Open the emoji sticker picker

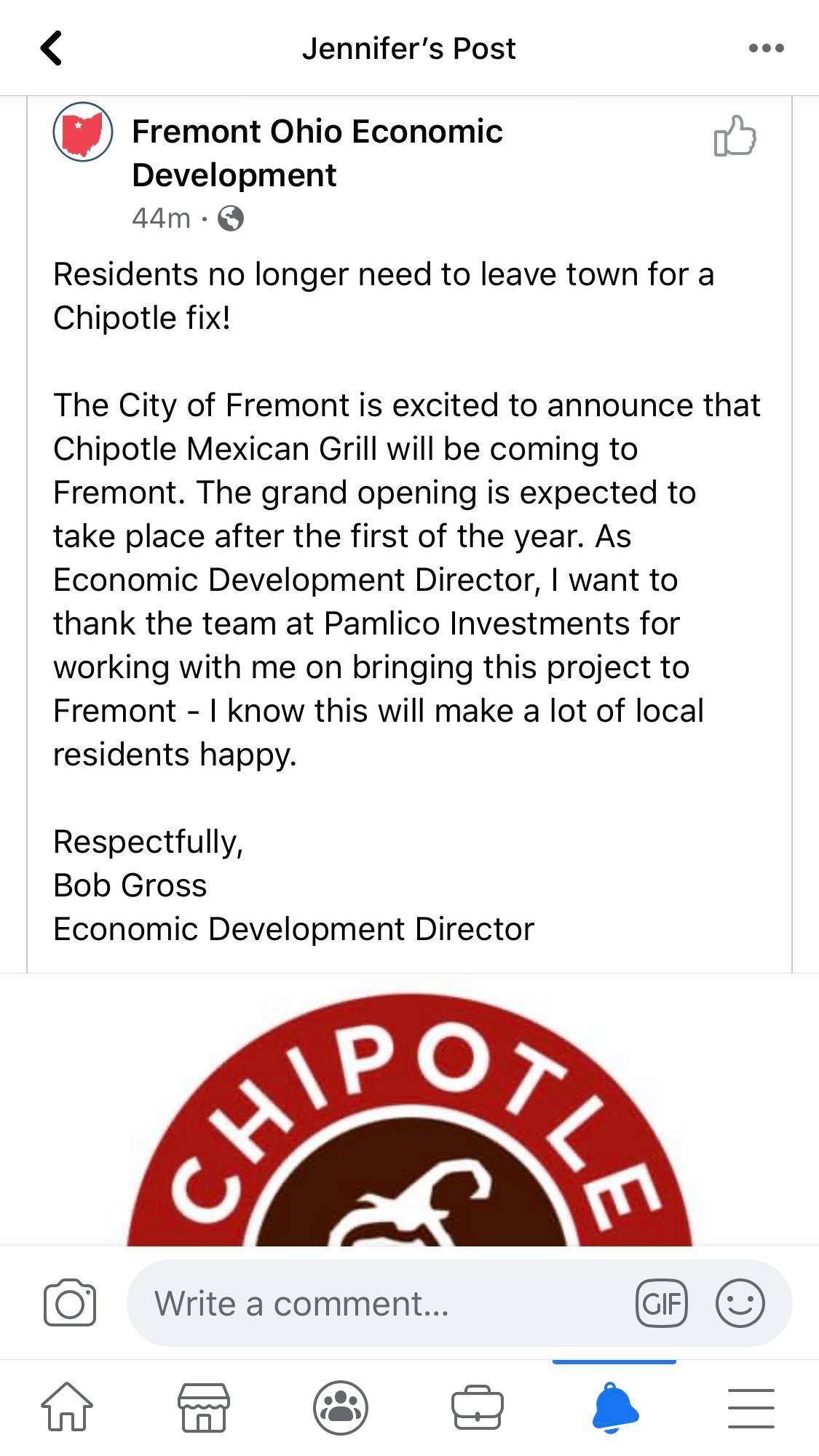coord(740,1303)
